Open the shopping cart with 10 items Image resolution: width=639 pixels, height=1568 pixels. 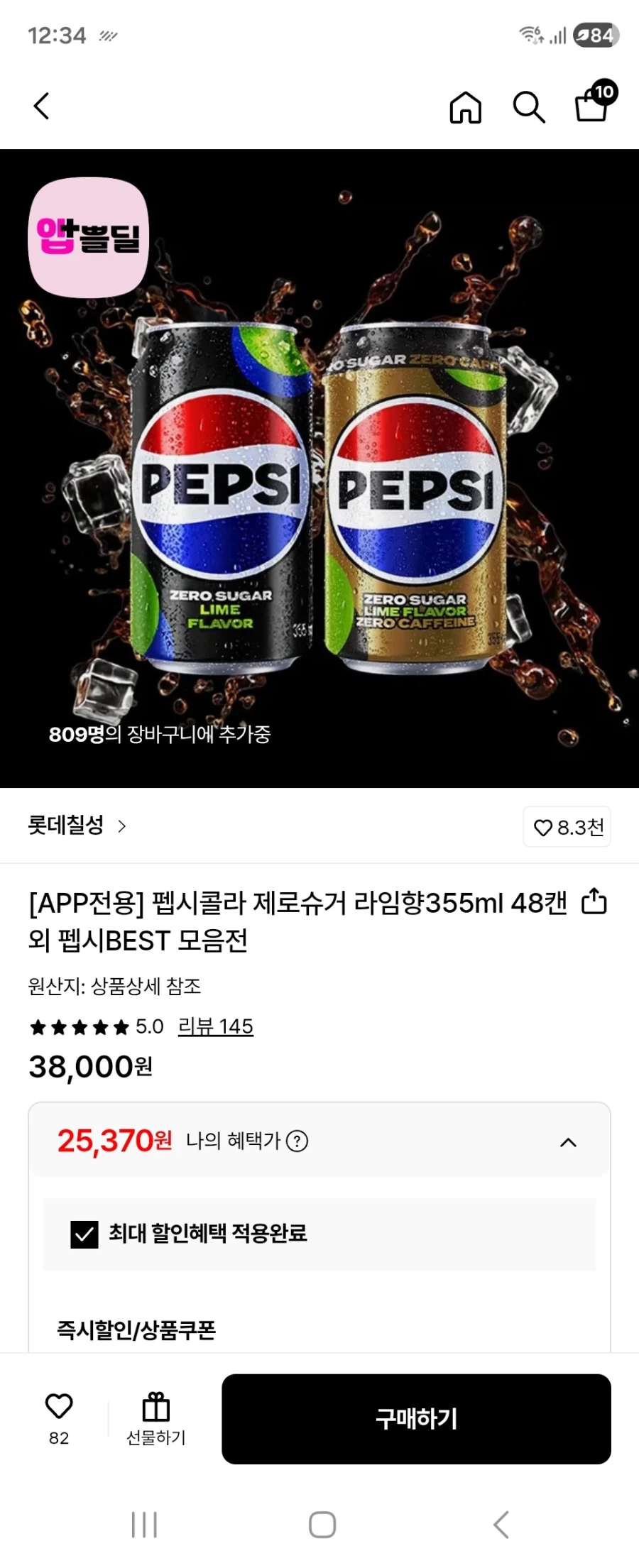tap(591, 107)
